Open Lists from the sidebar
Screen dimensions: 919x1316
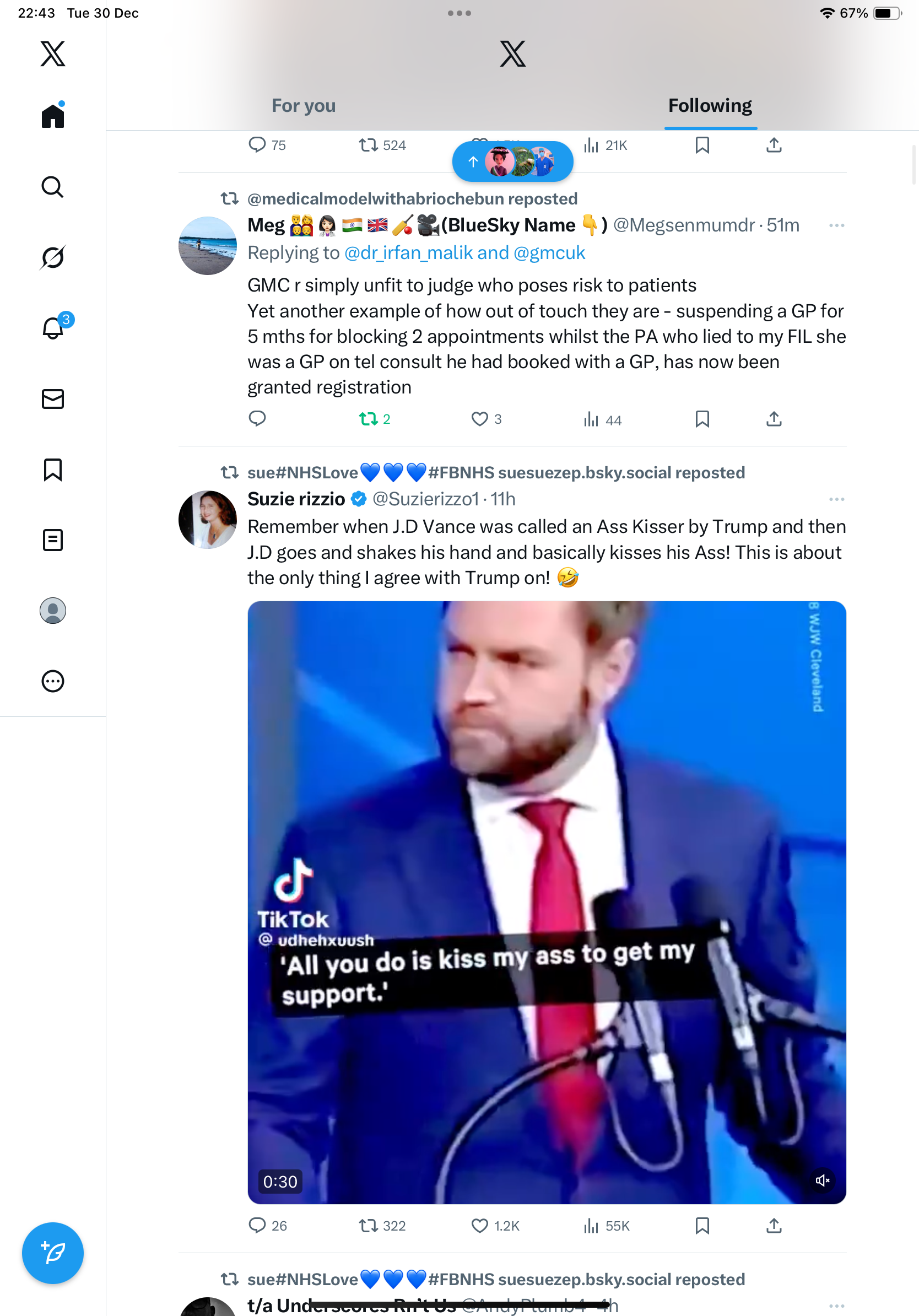pos(53,540)
